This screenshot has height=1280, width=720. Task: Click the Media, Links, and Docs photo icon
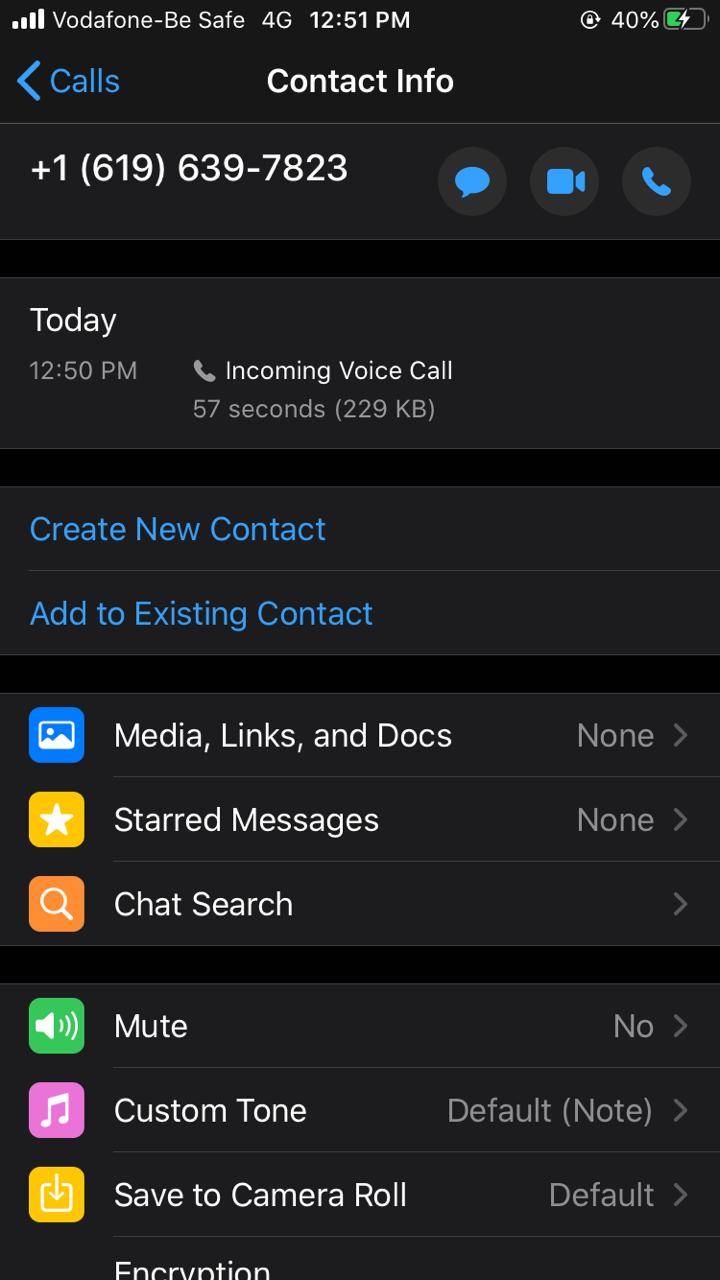coord(56,735)
